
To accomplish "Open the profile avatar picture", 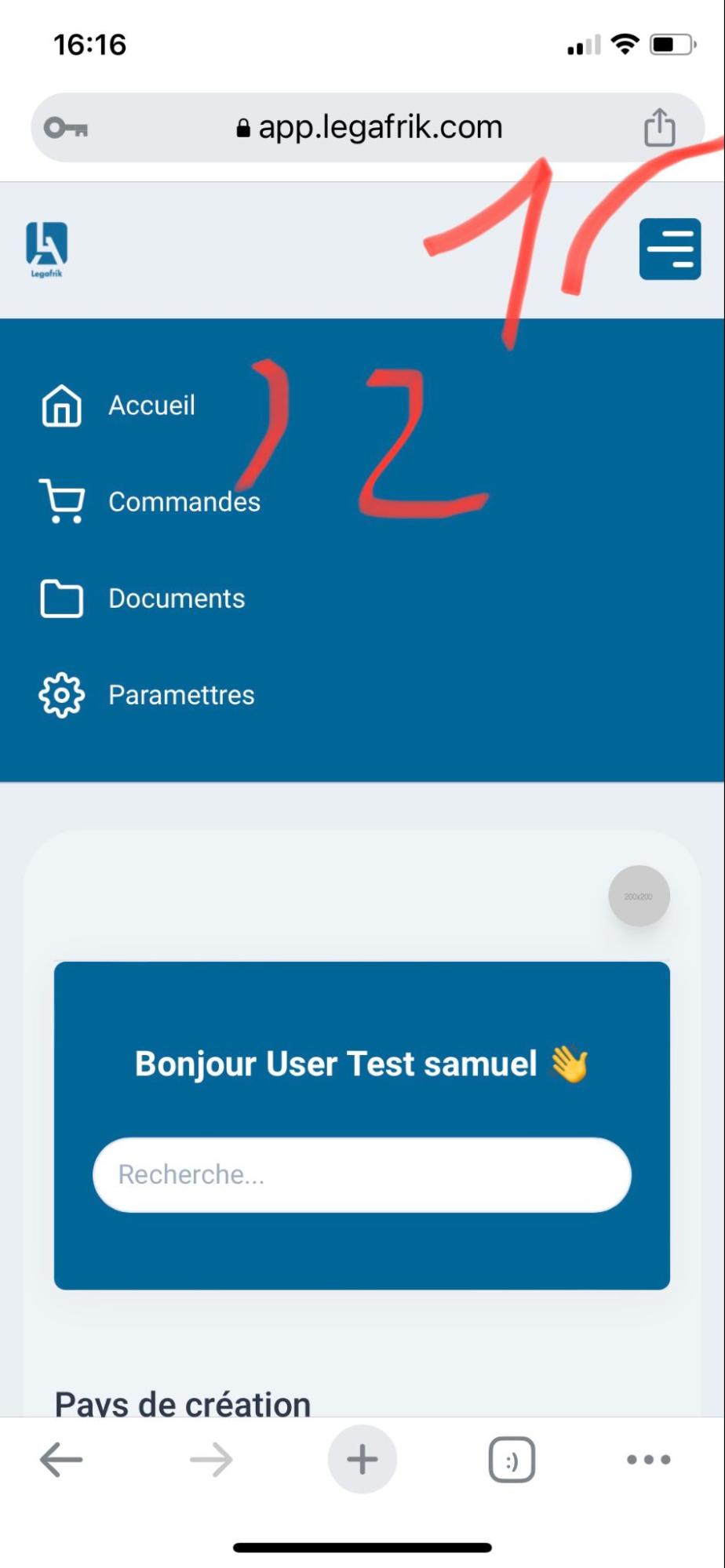I will 639,896.
